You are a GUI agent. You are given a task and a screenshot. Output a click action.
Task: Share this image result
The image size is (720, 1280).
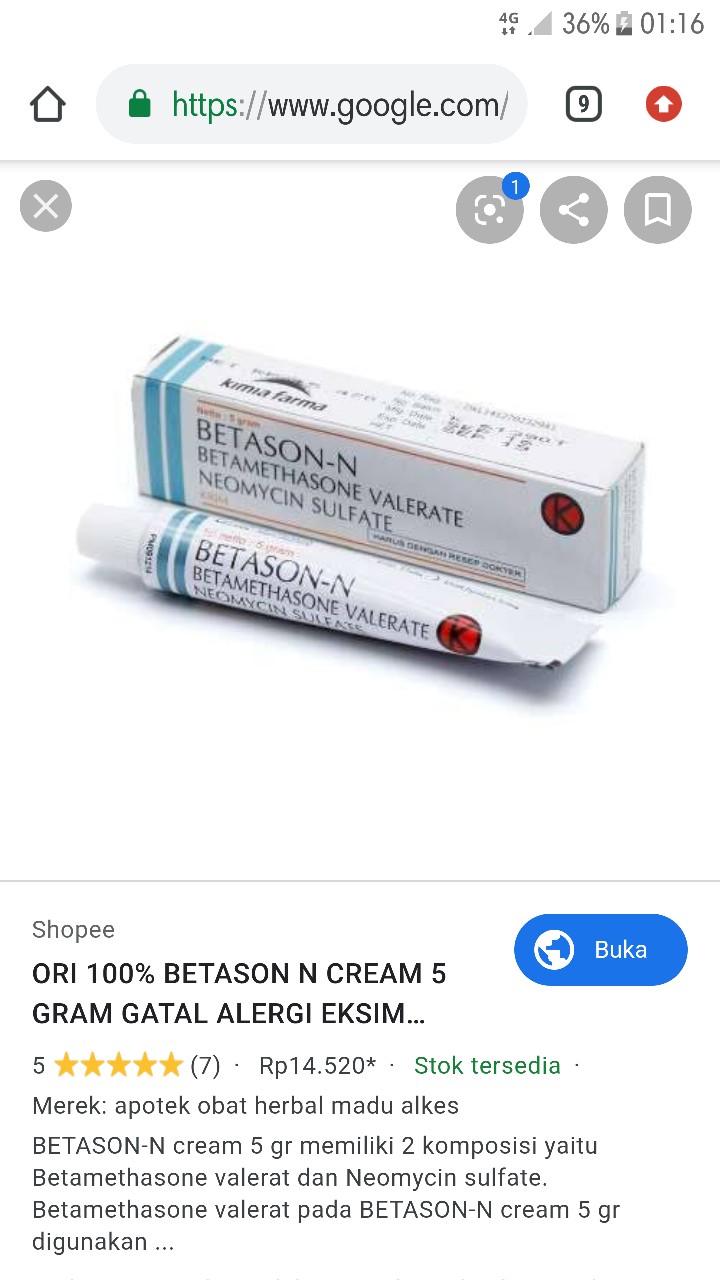coord(573,210)
